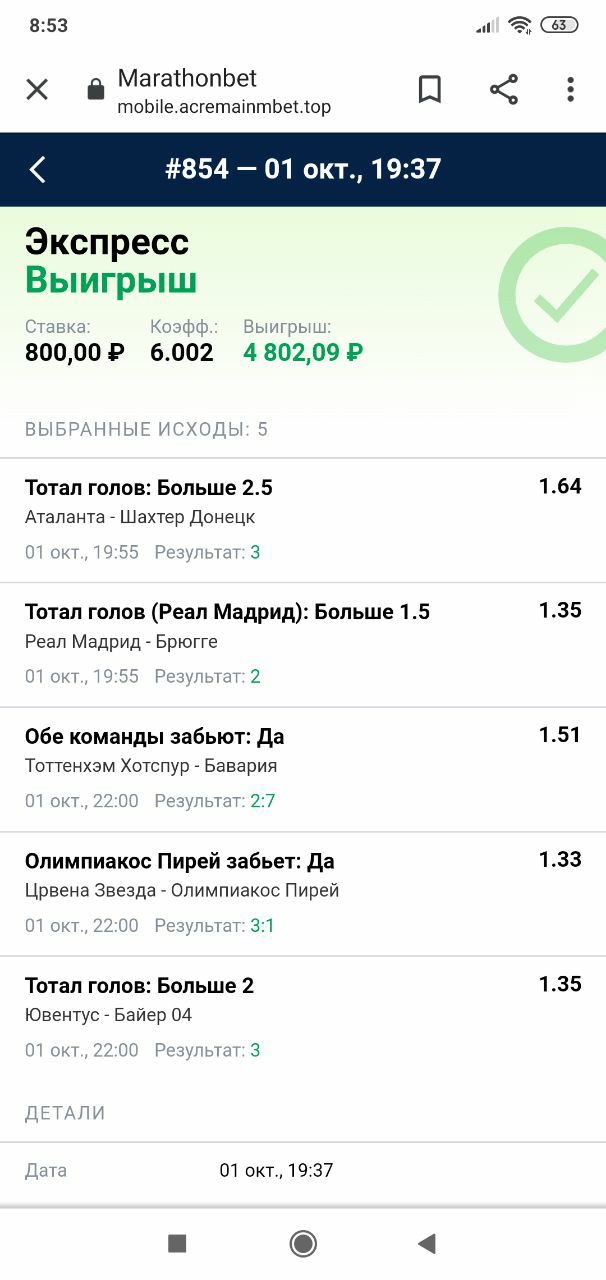
Task: Share the page link
Action: [x=504, y=90]
